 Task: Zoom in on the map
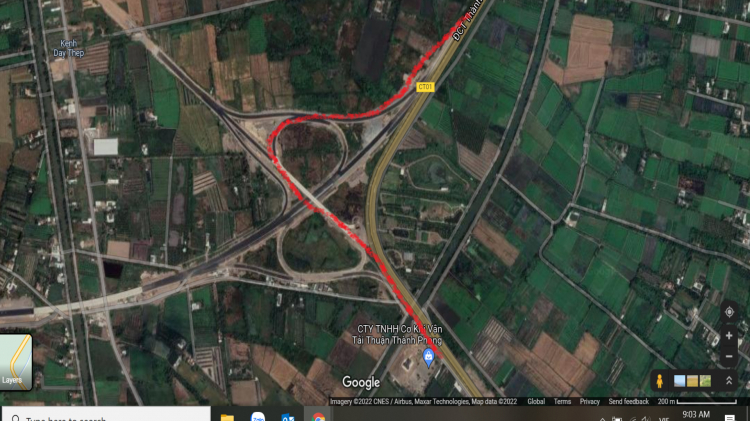click(729, 336)
